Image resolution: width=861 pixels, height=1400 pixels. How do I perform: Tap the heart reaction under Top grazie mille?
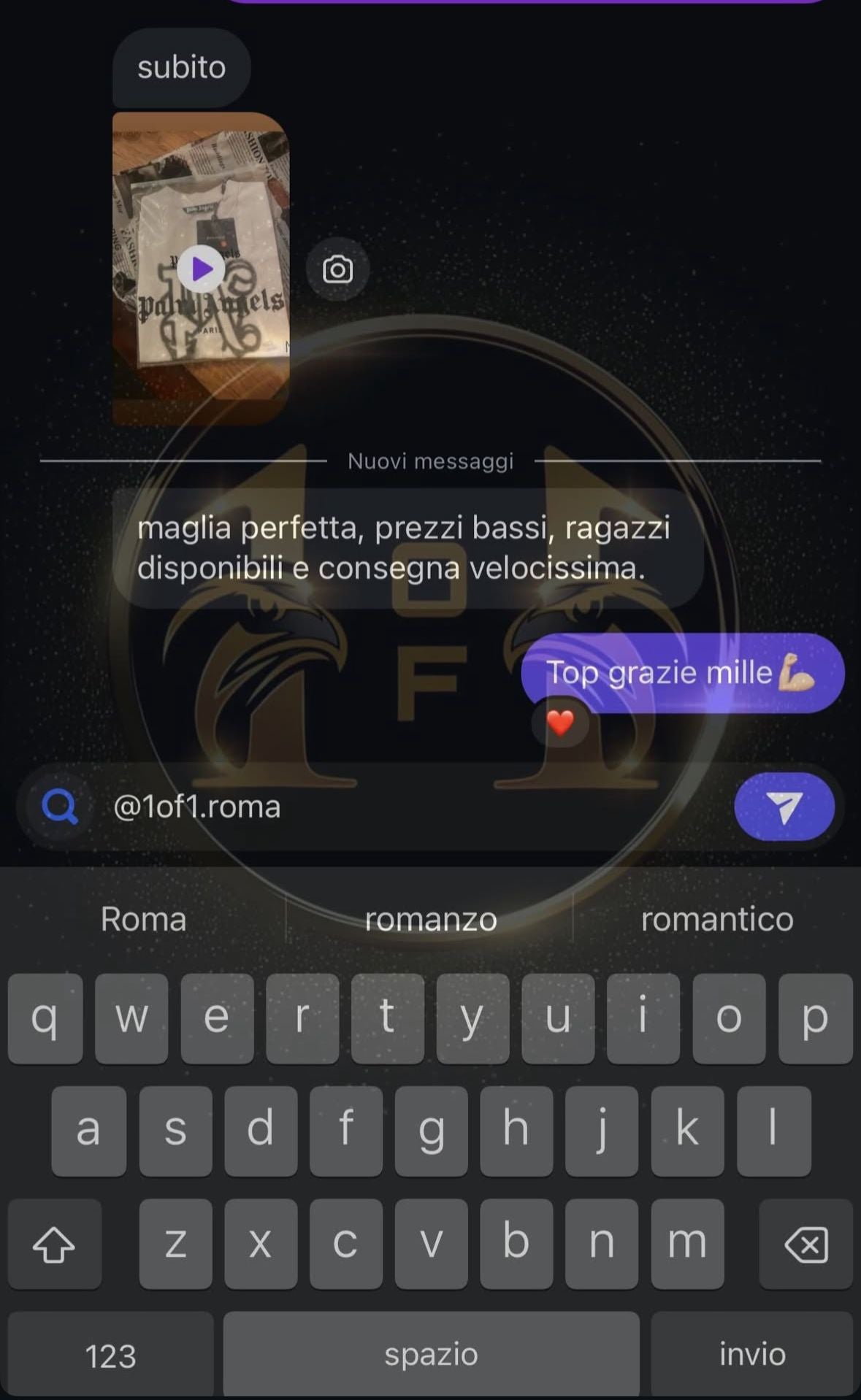(x=560, y=723)
